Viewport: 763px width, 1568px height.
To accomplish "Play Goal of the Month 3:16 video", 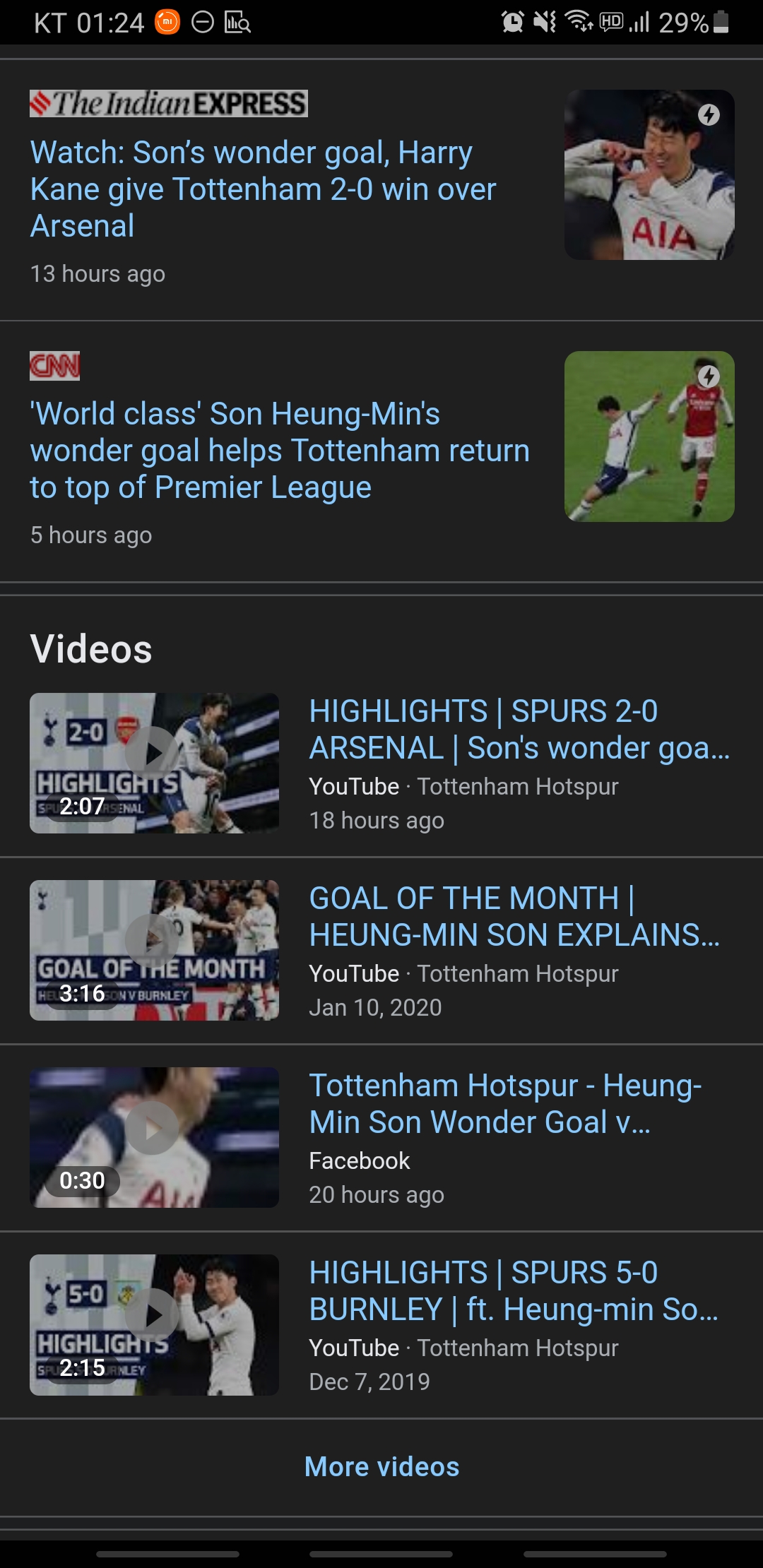I will click(153, 950).
